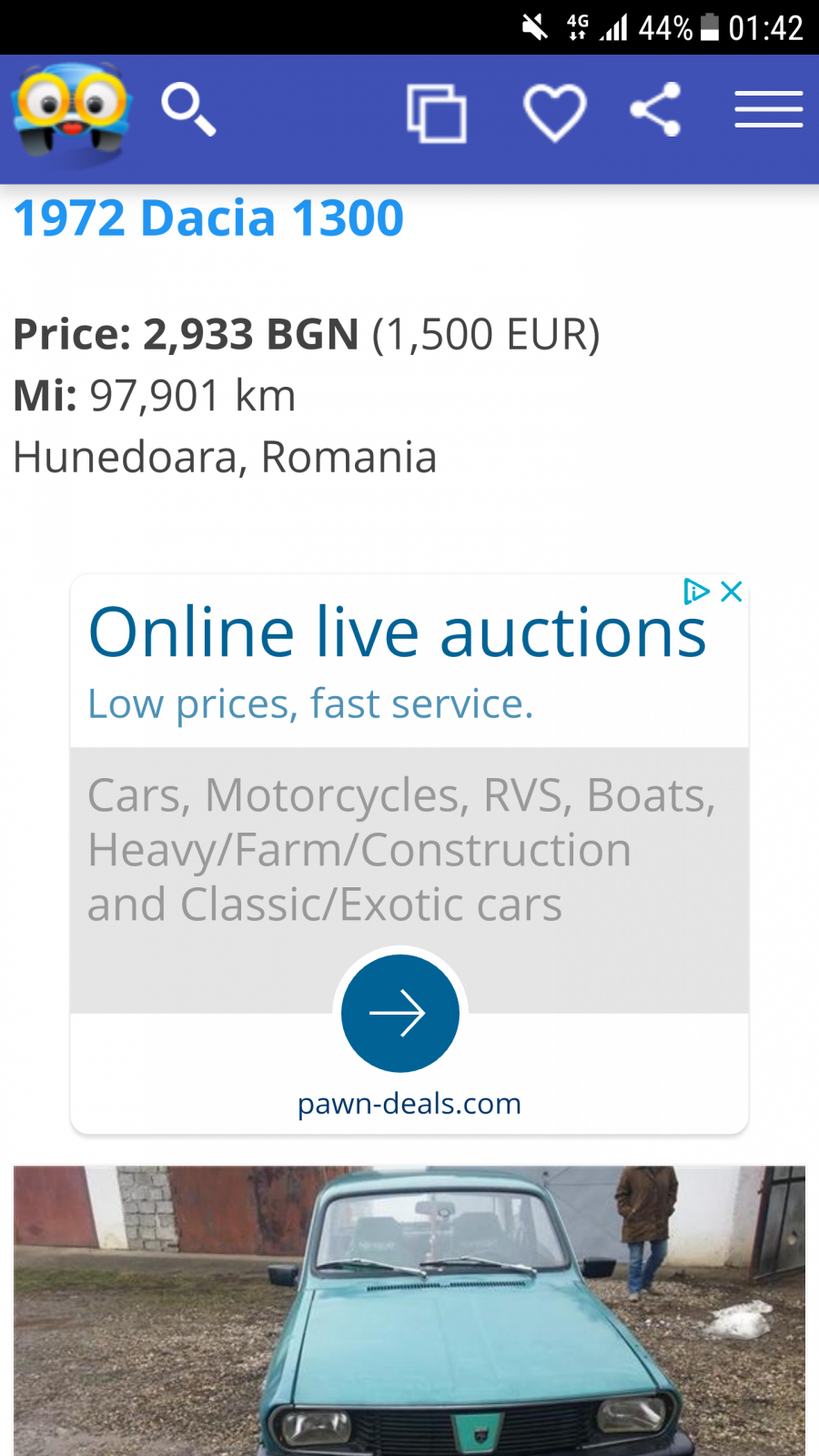The width and height of the screenshot is (819, 1456).
Task: Open the hamburger menu
Action: click(769, 109)
